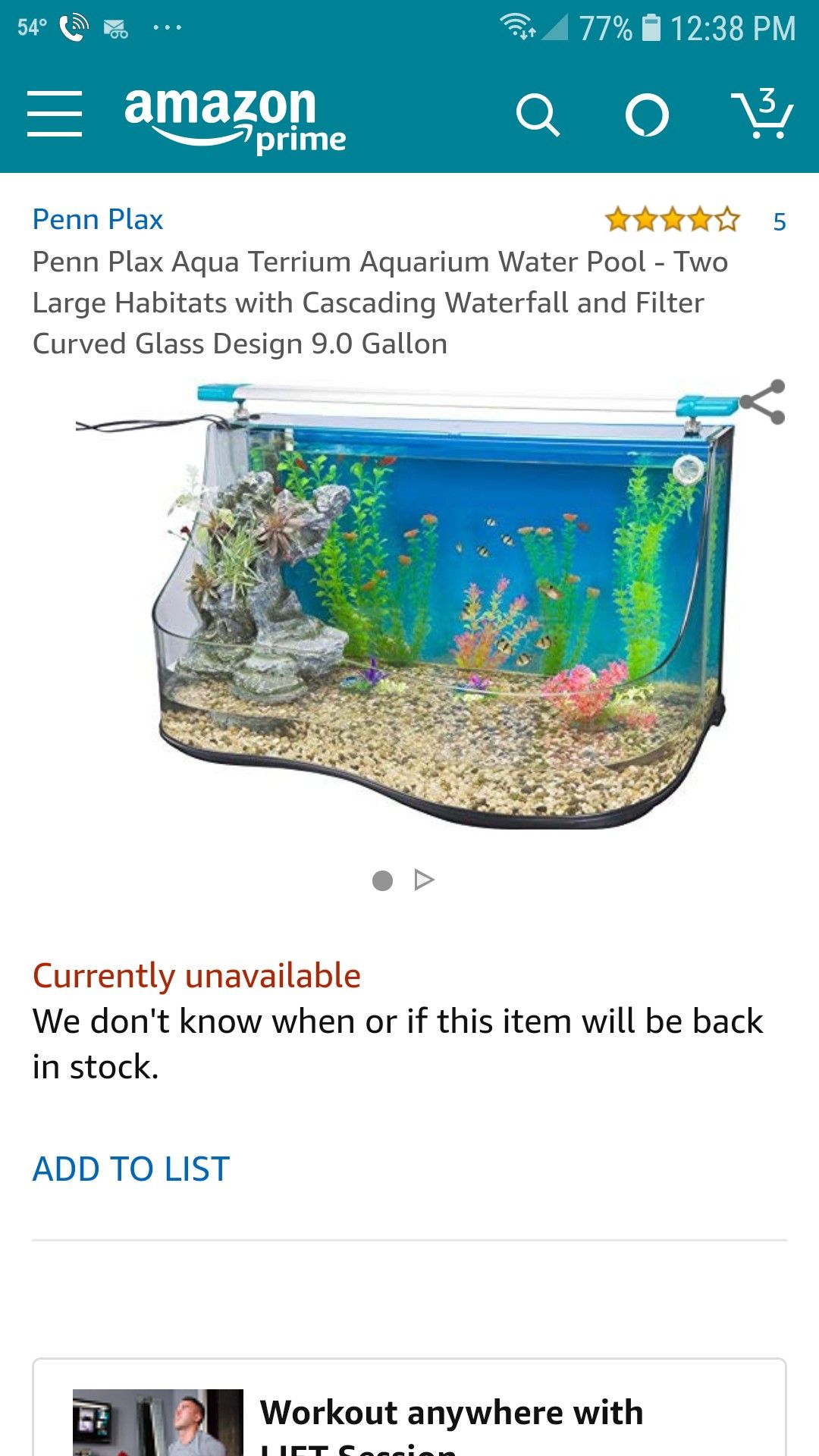Image resolution: width=819 pixels, height=1456 pixels.
Task: Open the Alexa voice assistant icon
Action: (x=647, y=115)
